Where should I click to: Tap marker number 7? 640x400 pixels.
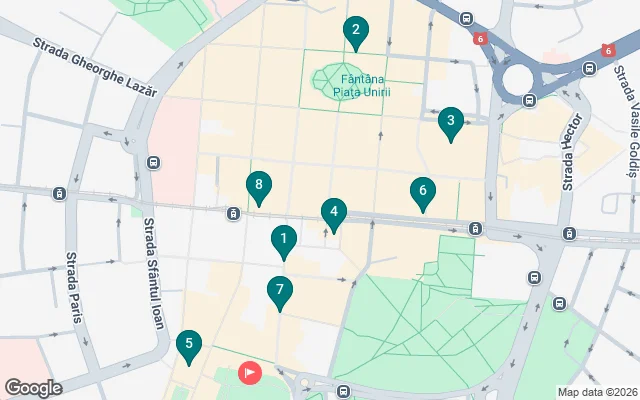280,291
